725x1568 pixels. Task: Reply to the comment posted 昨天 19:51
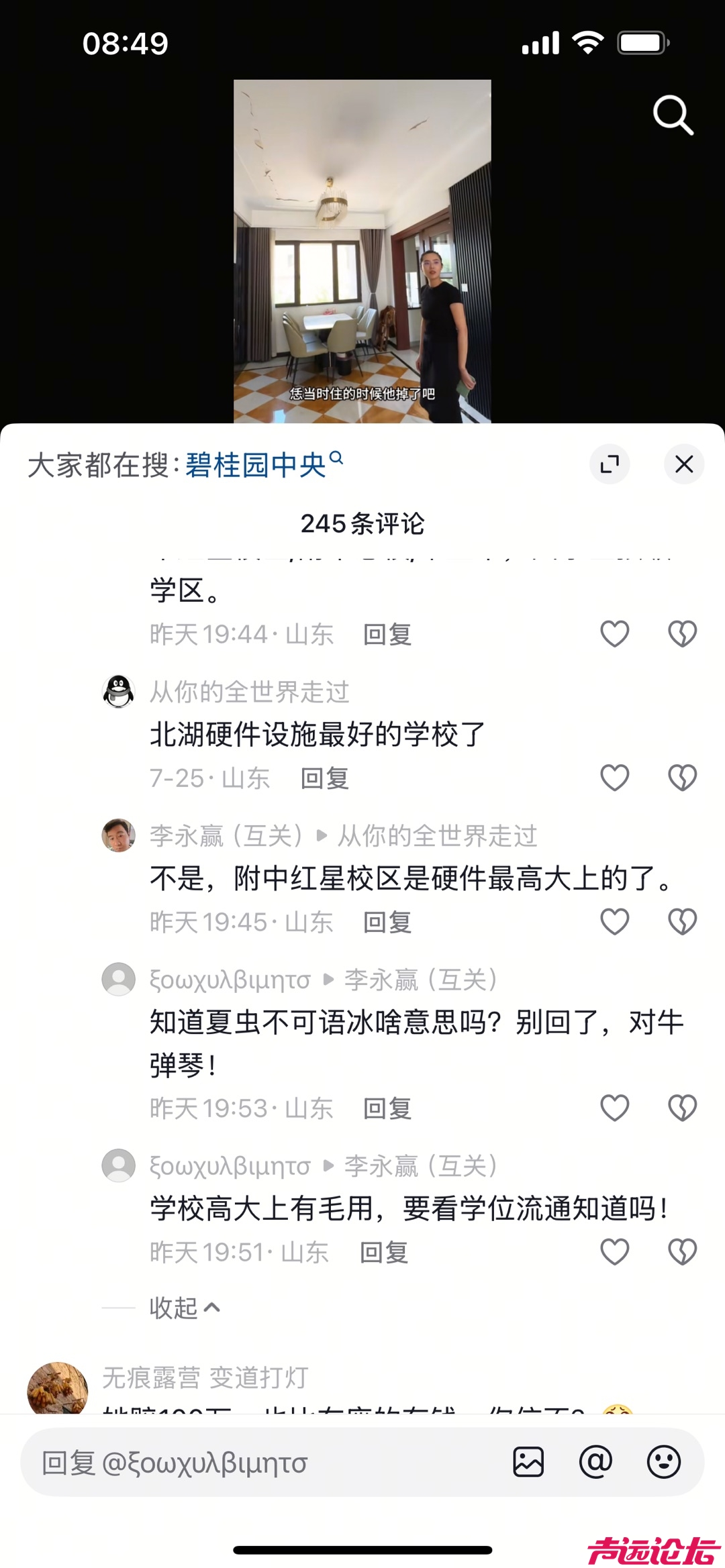point(383,1253)
